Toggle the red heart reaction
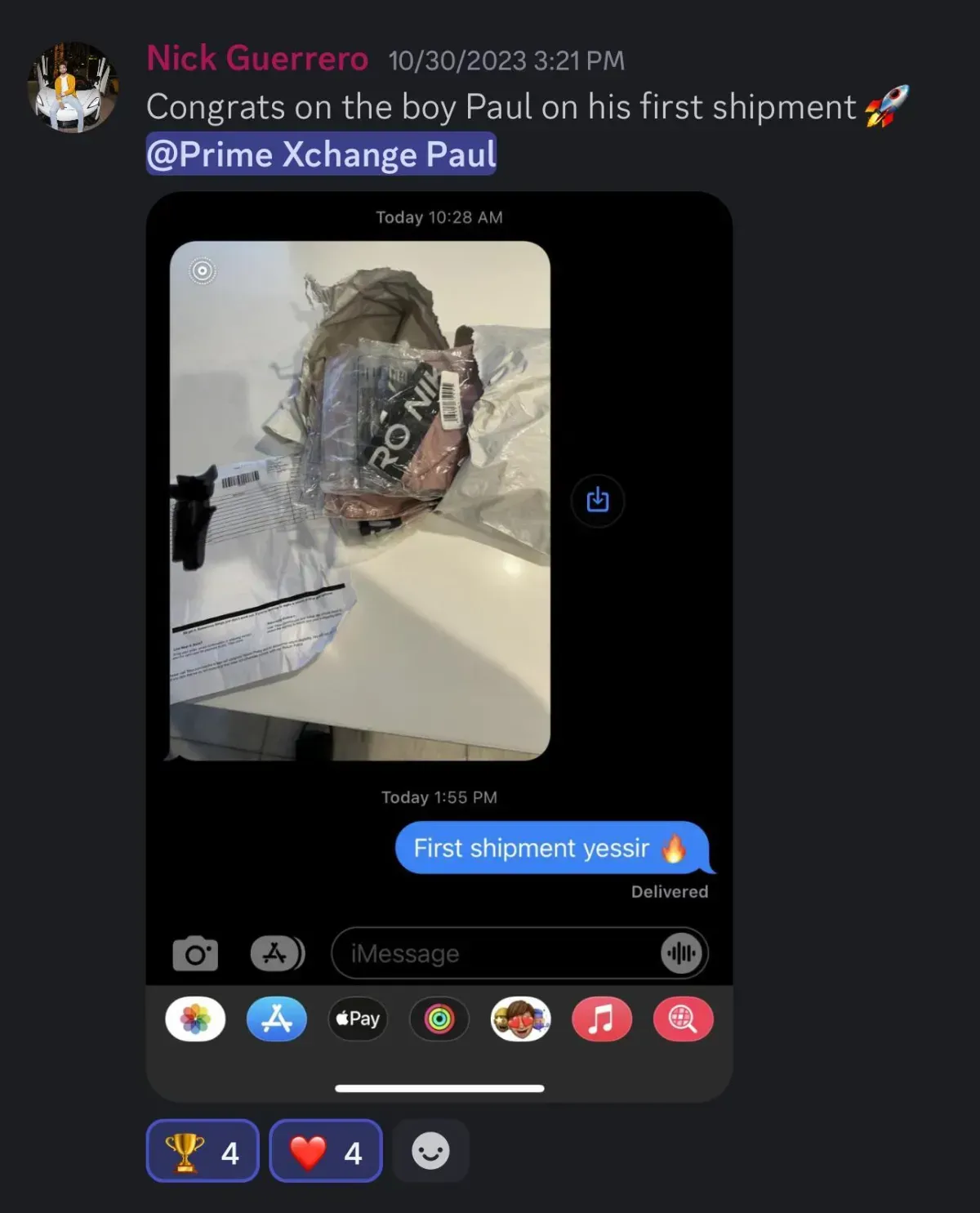The height and width of the screenshot is (1213, 980). pyautogui.click(x=326, y=1151)
